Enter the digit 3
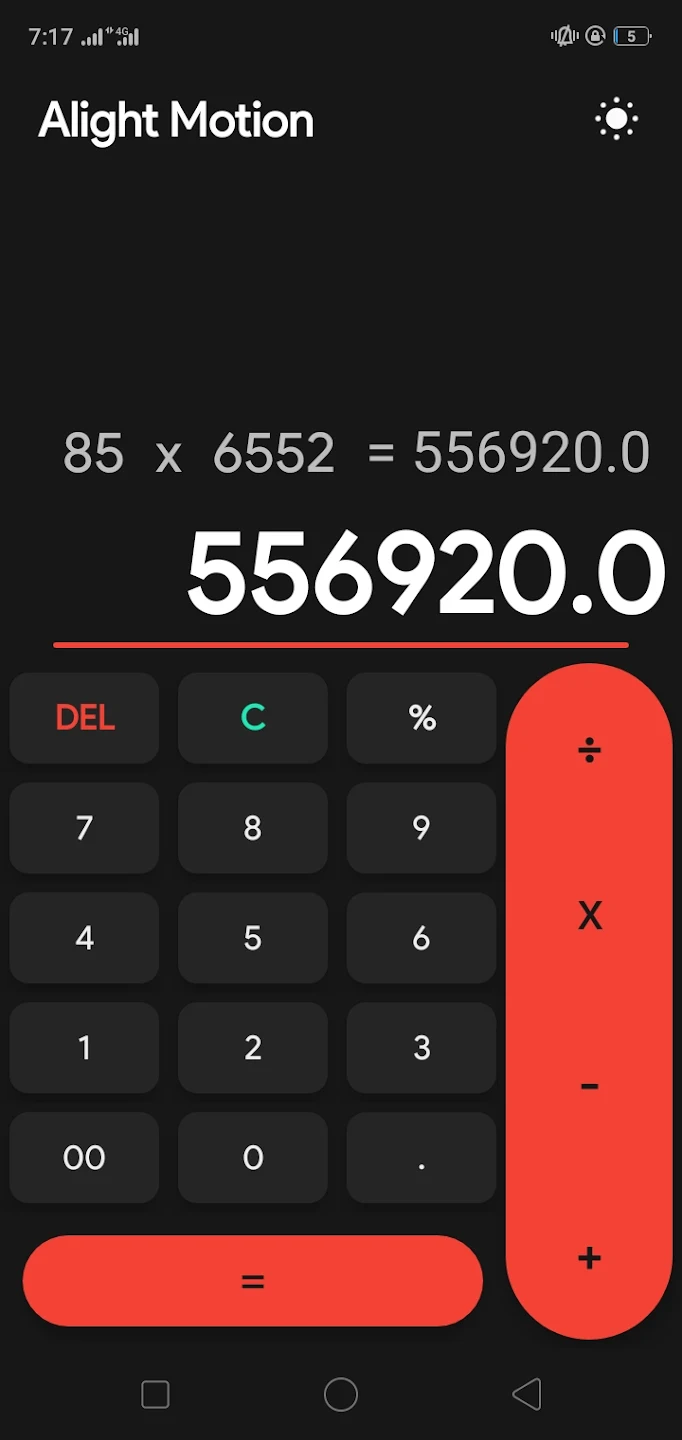 tap(421, 1048)
